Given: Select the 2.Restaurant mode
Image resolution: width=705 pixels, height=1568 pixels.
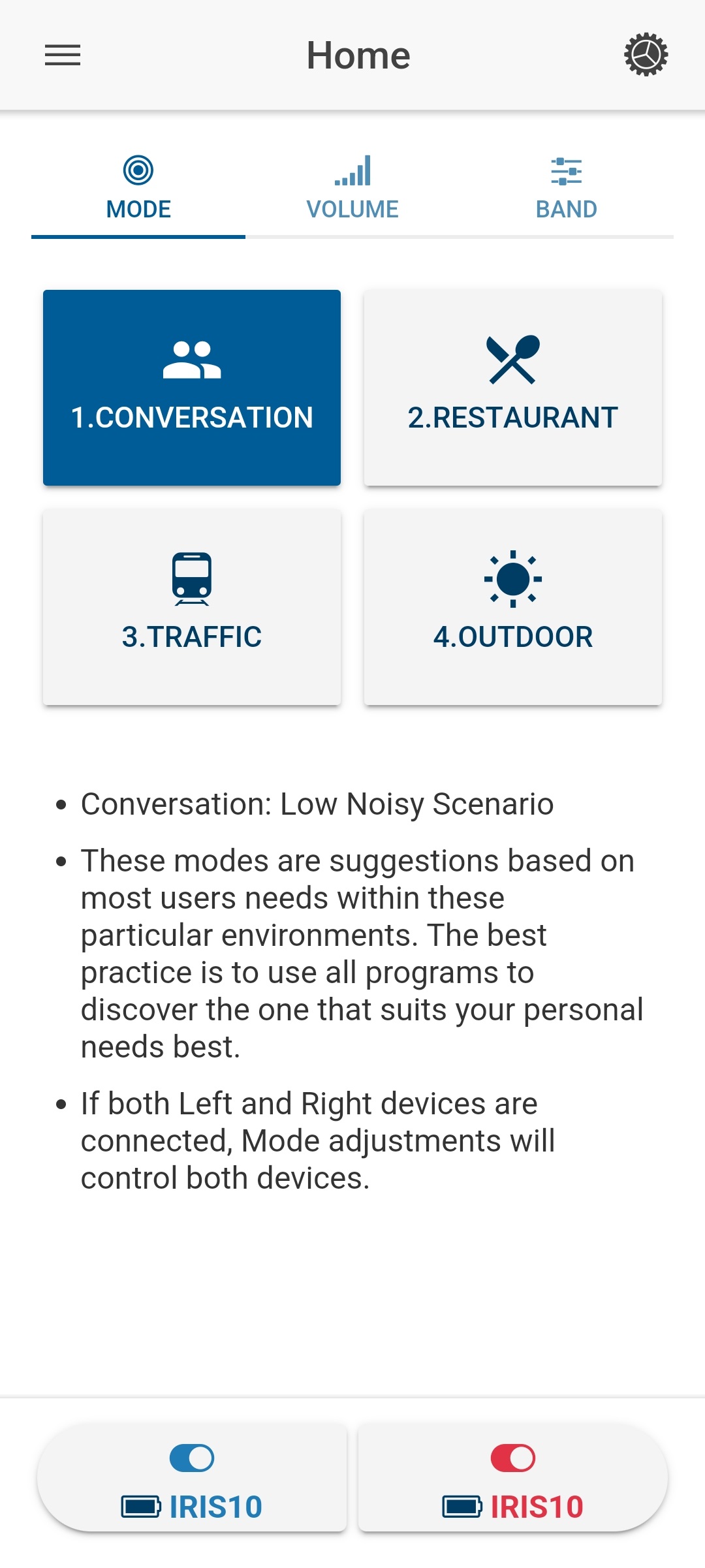Looking at the screenshot, I should tap(513, 388).
